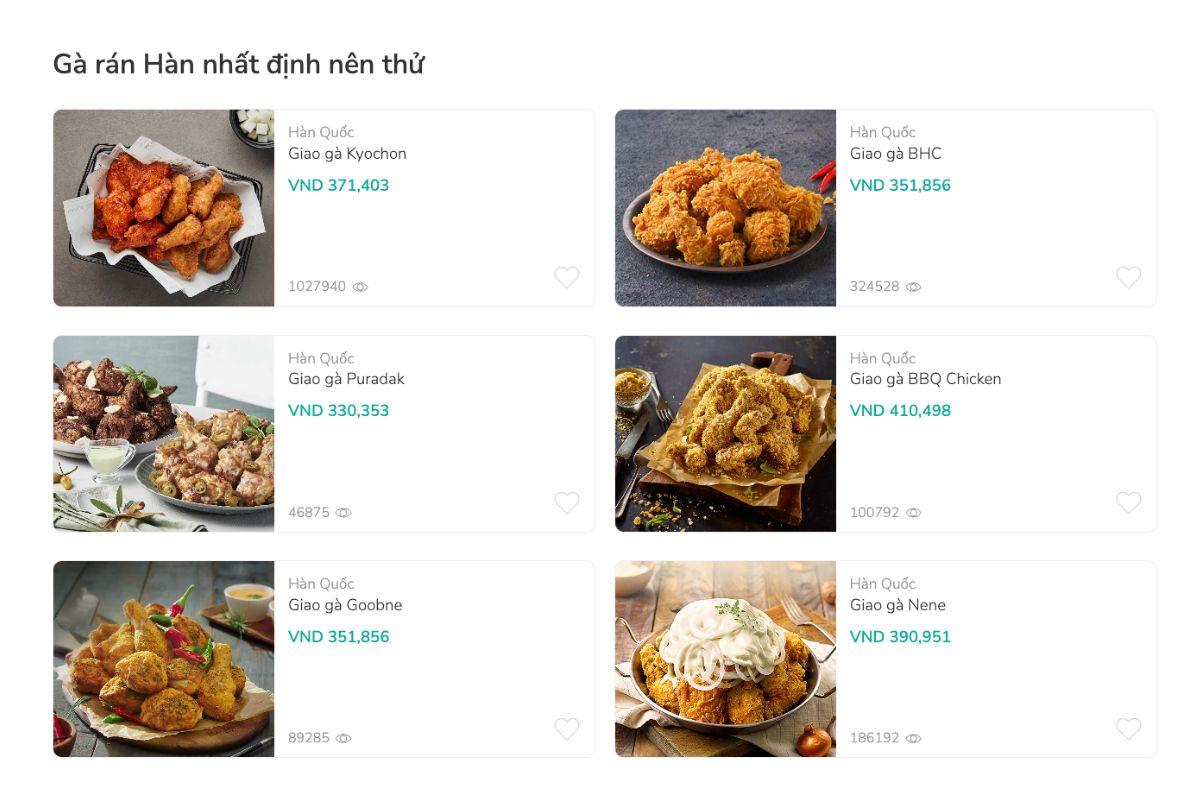Tap the heart on Giao gà Nene
Image resolution: width=1200 pixels, height=800 pixels.
coord(1128,728)
